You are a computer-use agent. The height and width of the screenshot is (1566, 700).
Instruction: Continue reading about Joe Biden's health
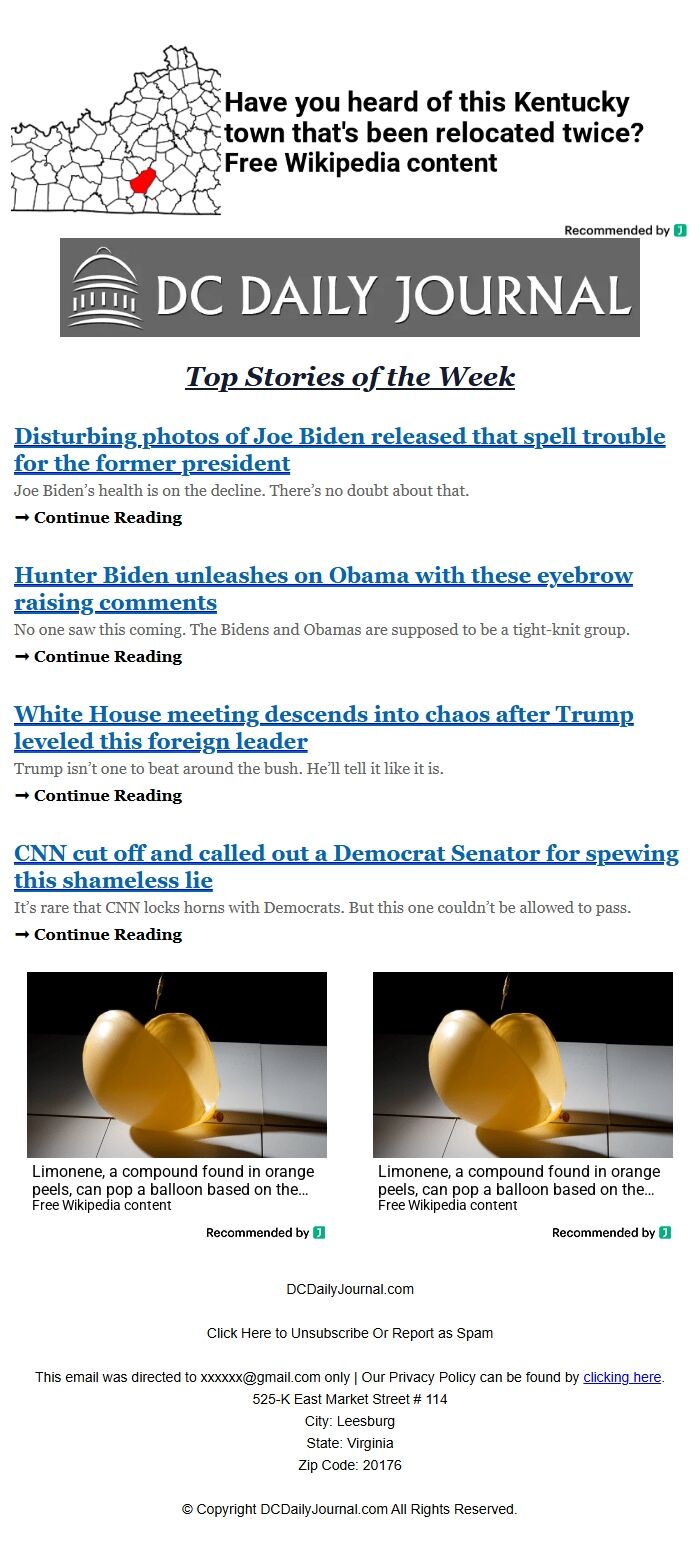107,518
